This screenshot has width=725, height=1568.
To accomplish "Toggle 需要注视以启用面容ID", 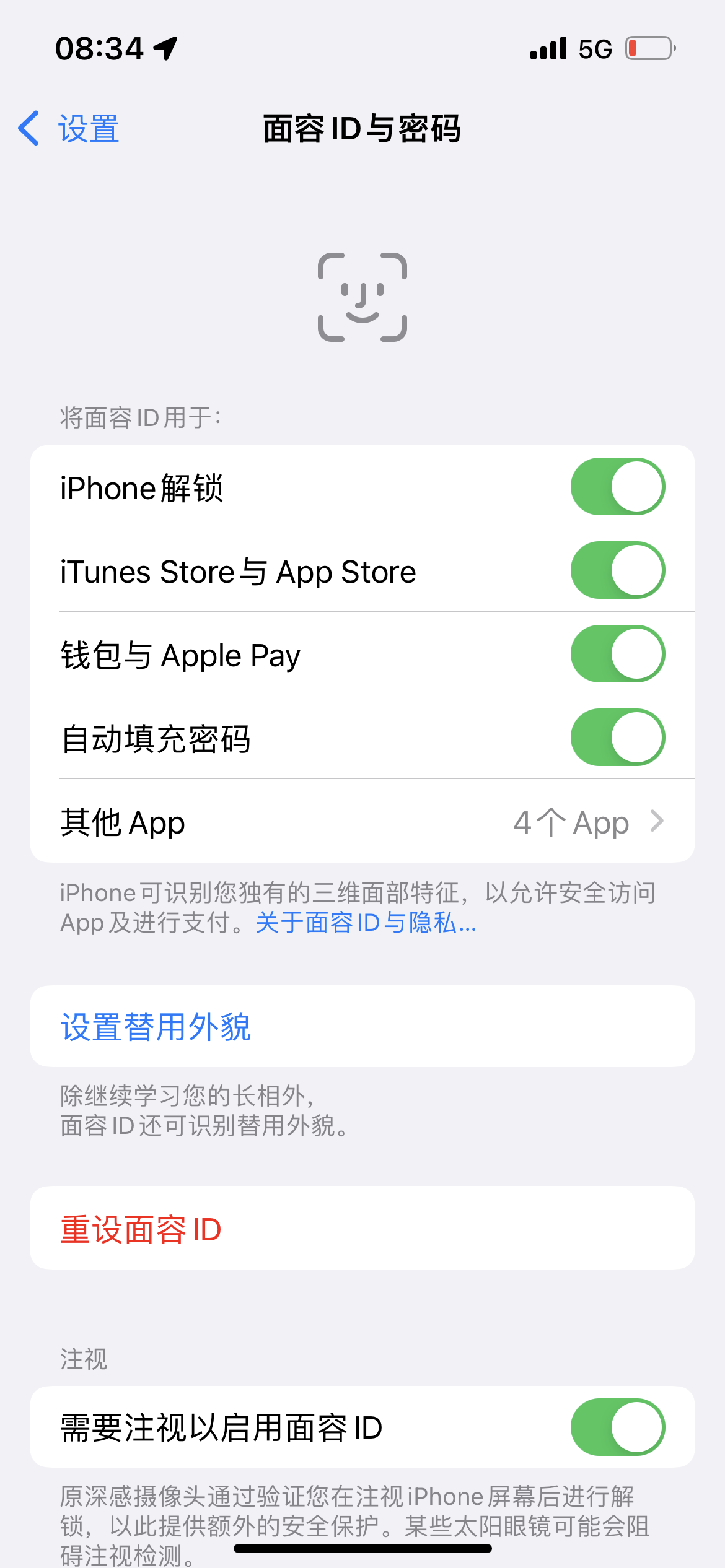I will 617,1427.
